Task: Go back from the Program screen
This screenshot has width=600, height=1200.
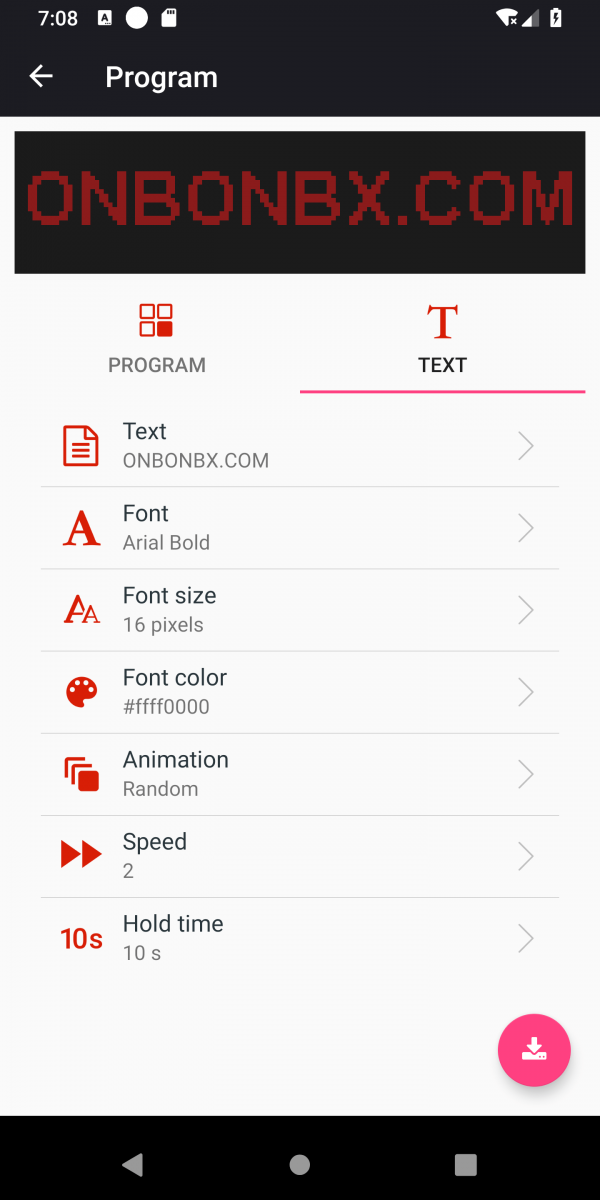Action: pyautogui.click(x=41, y=77)
